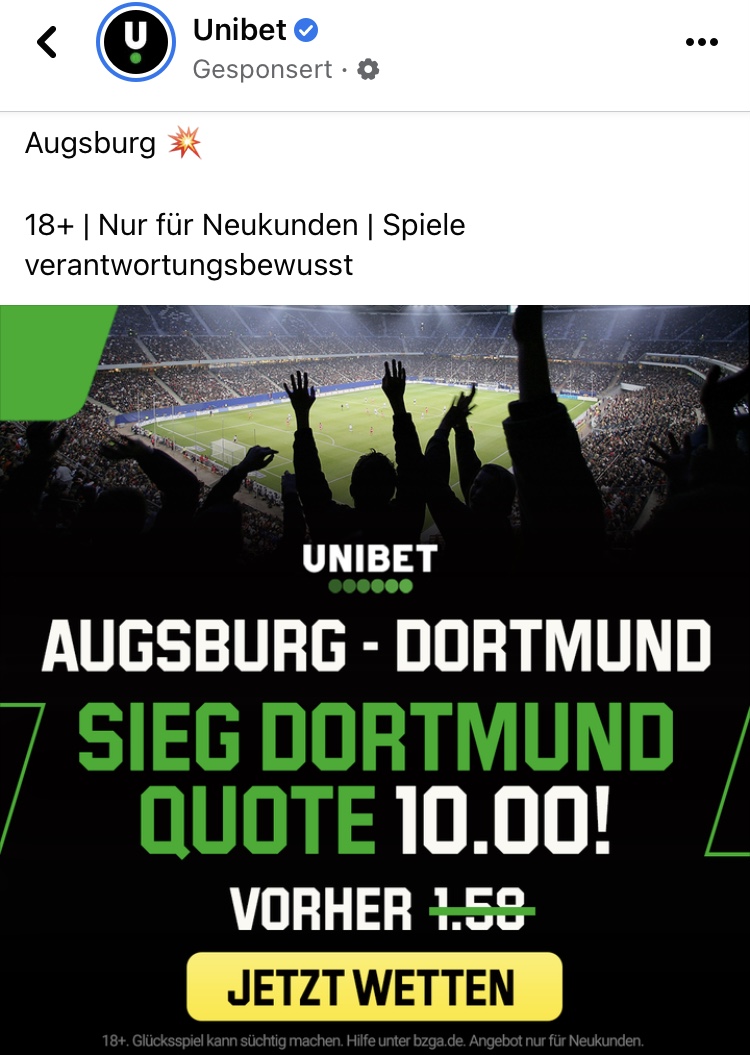Click the Augsburg post caption
Image resolution: width=750 pixels, height=1055 pixels.
point(90,142)
